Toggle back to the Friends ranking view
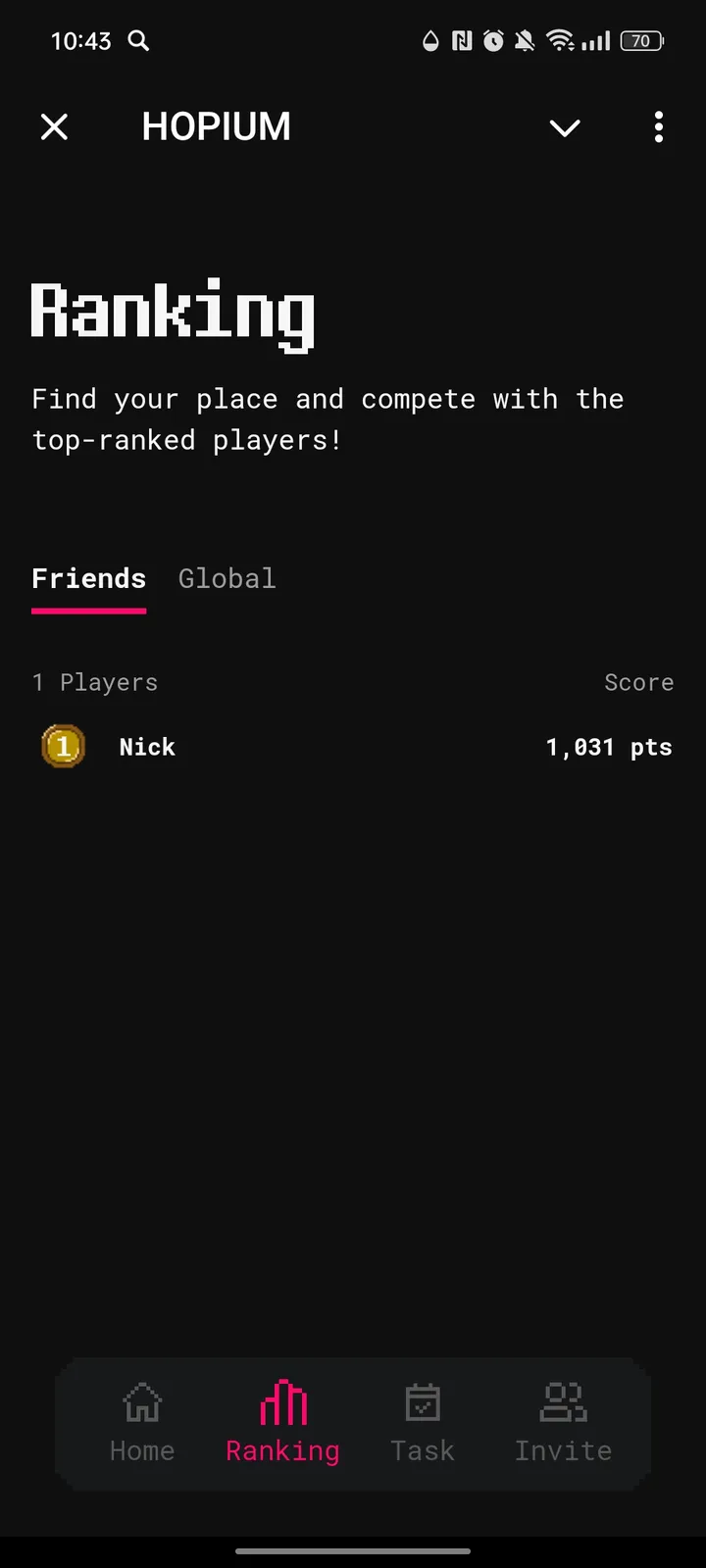 click(x=88, y=578)
